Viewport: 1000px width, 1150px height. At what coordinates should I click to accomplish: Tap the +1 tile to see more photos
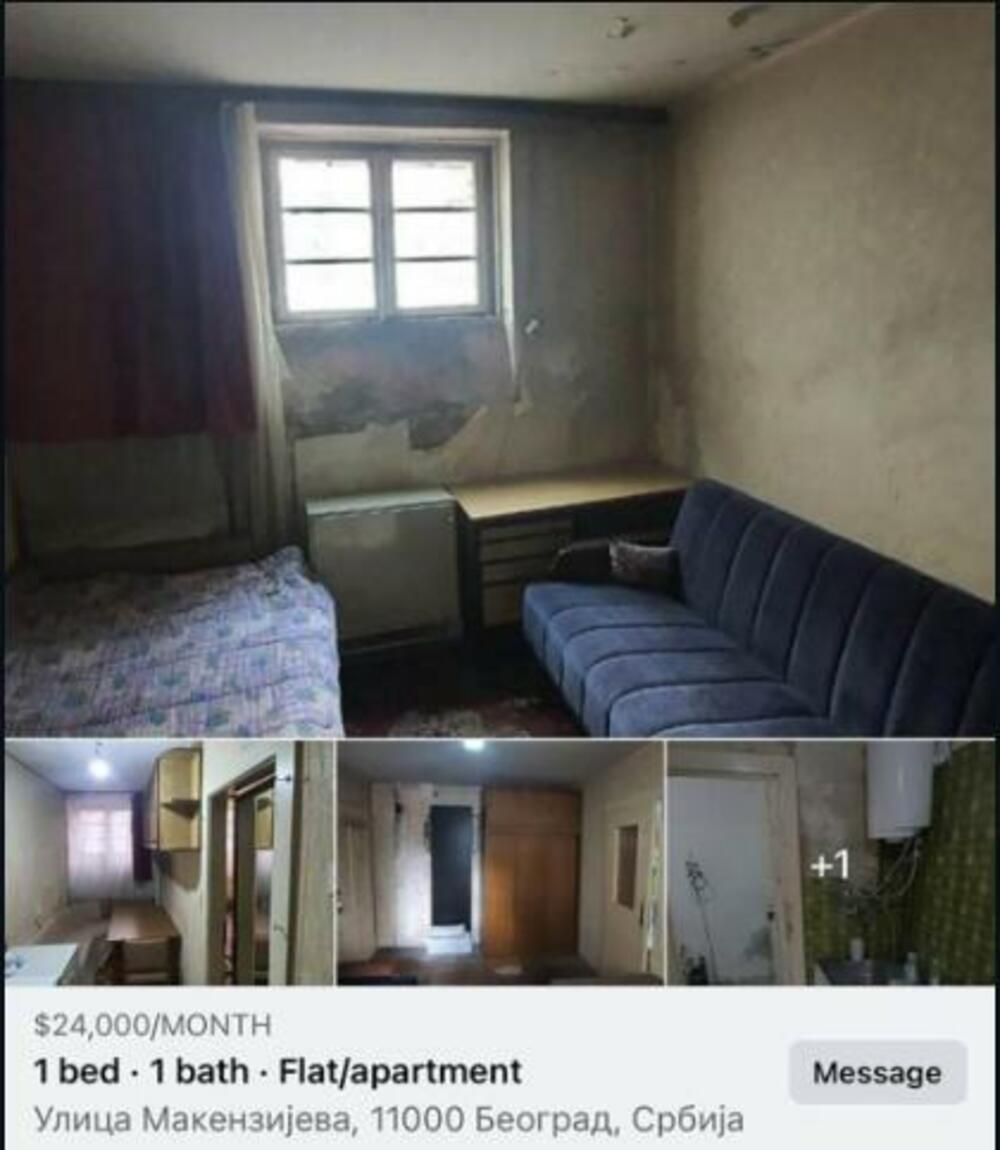[831, 863]
